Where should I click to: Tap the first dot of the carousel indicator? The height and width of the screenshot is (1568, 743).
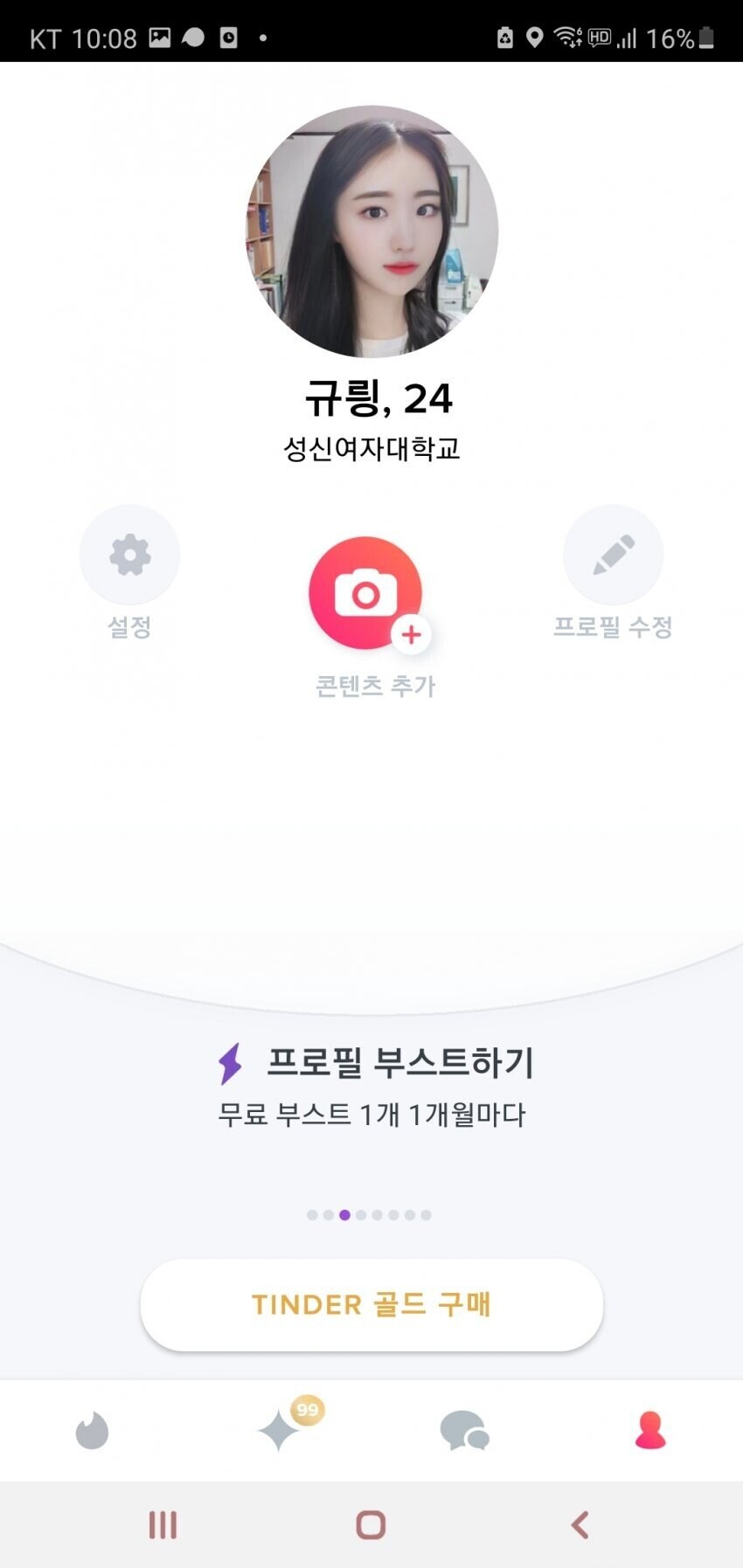(311, 1212)
